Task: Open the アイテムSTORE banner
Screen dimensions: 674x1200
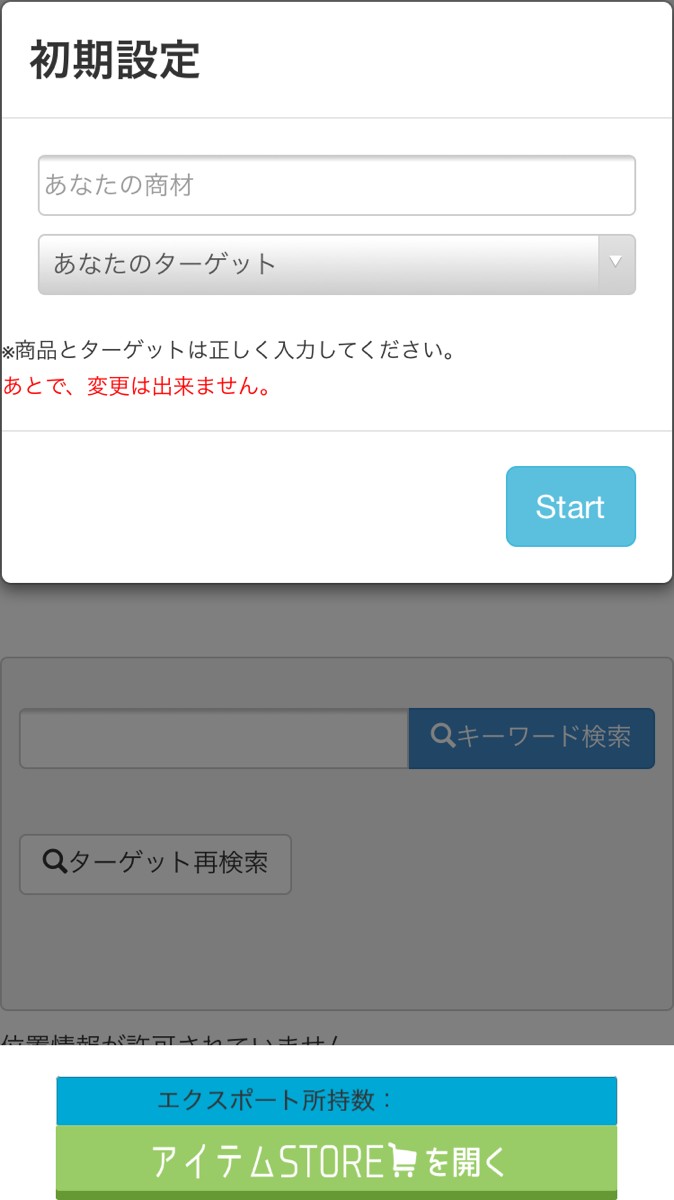Action: [x=336, y=1161]
